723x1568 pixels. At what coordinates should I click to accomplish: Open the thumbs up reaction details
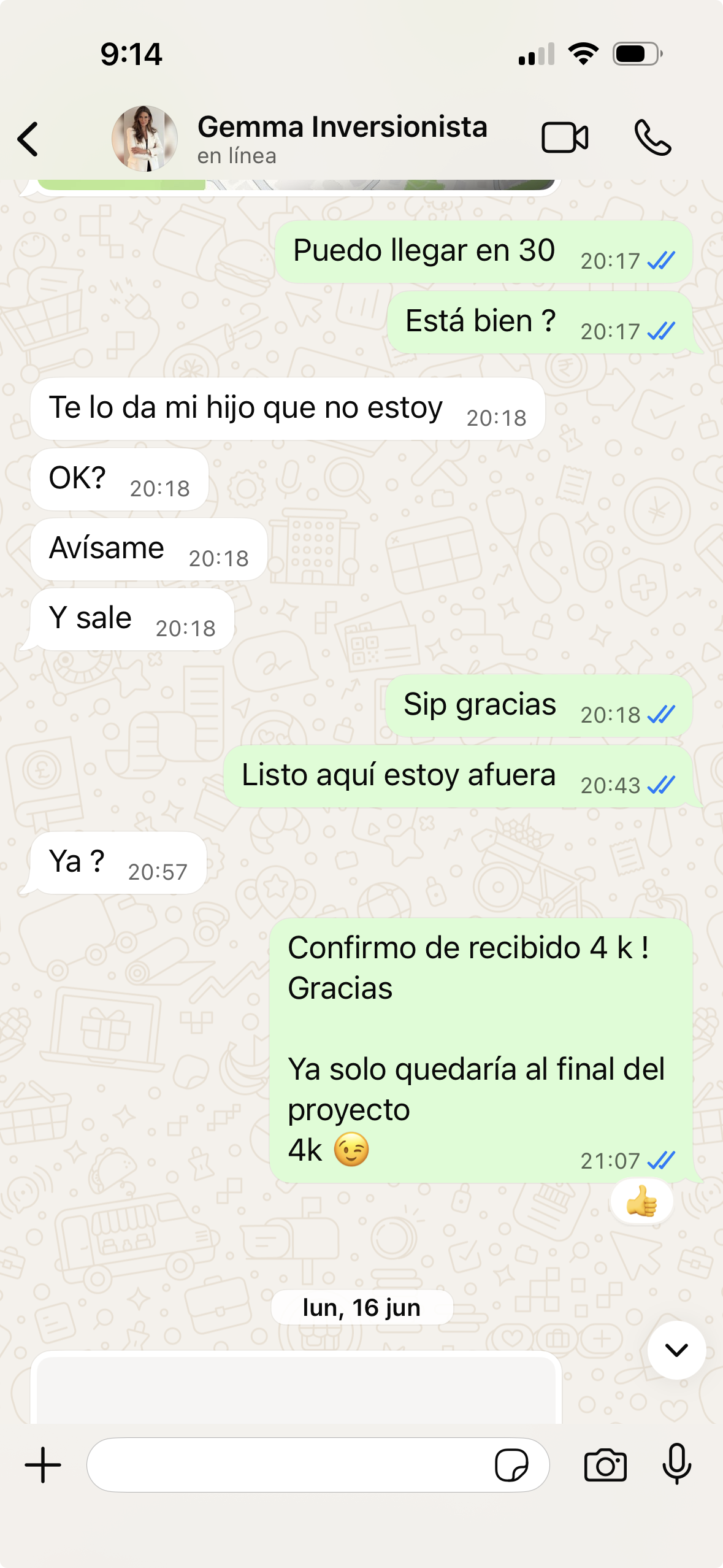[x=641, y=1201]
